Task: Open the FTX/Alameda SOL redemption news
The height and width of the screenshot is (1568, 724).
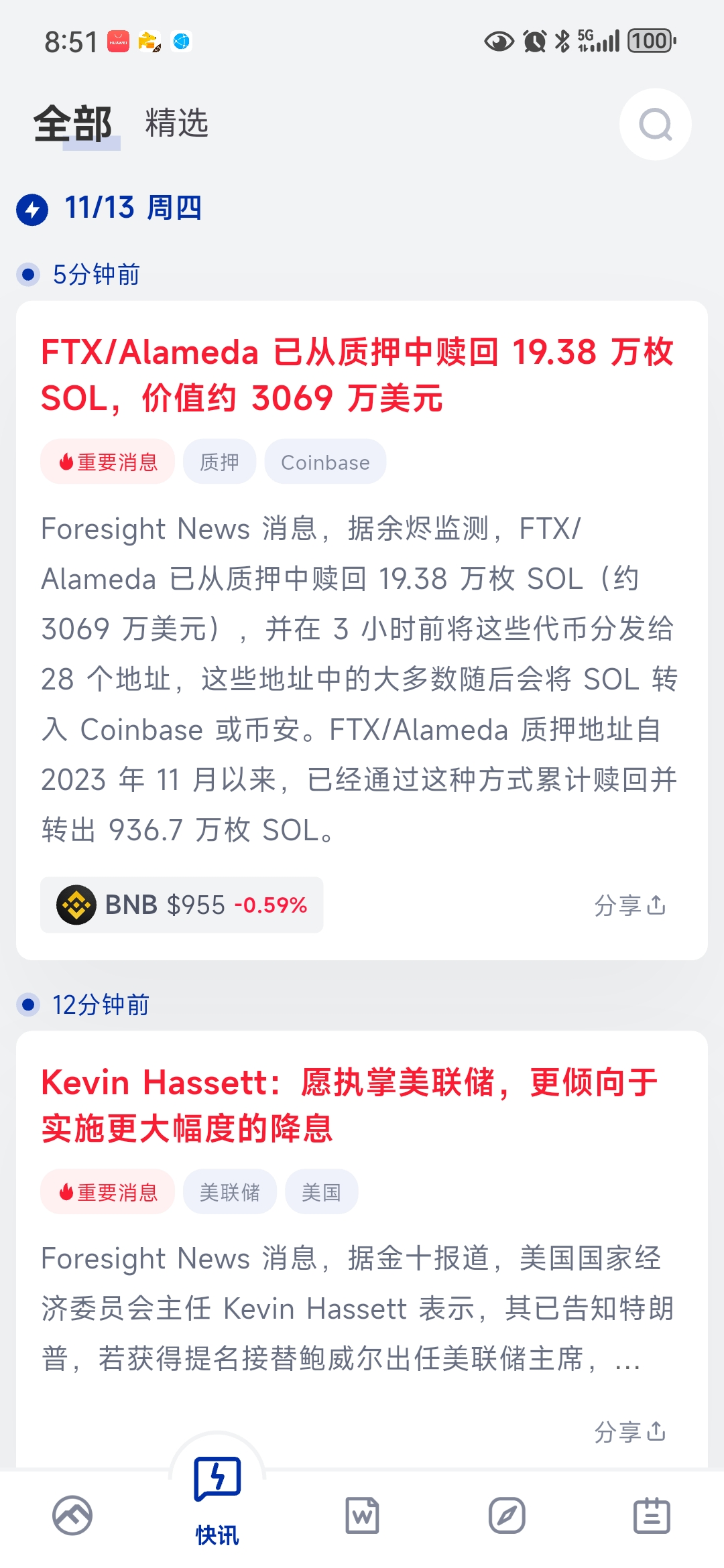Action: pos(357,375)
